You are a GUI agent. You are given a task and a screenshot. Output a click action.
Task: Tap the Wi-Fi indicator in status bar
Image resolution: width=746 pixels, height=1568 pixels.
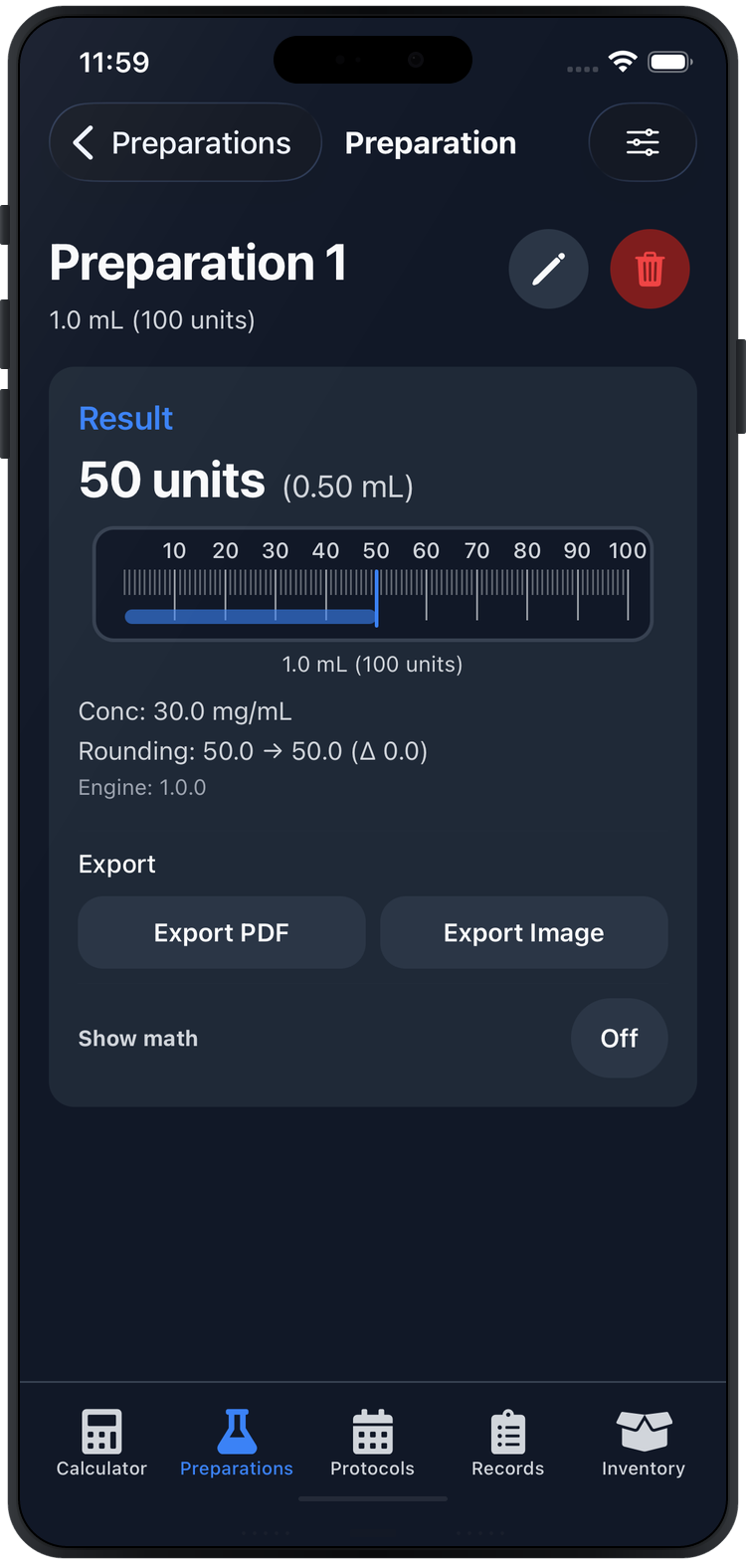(621, 61)
